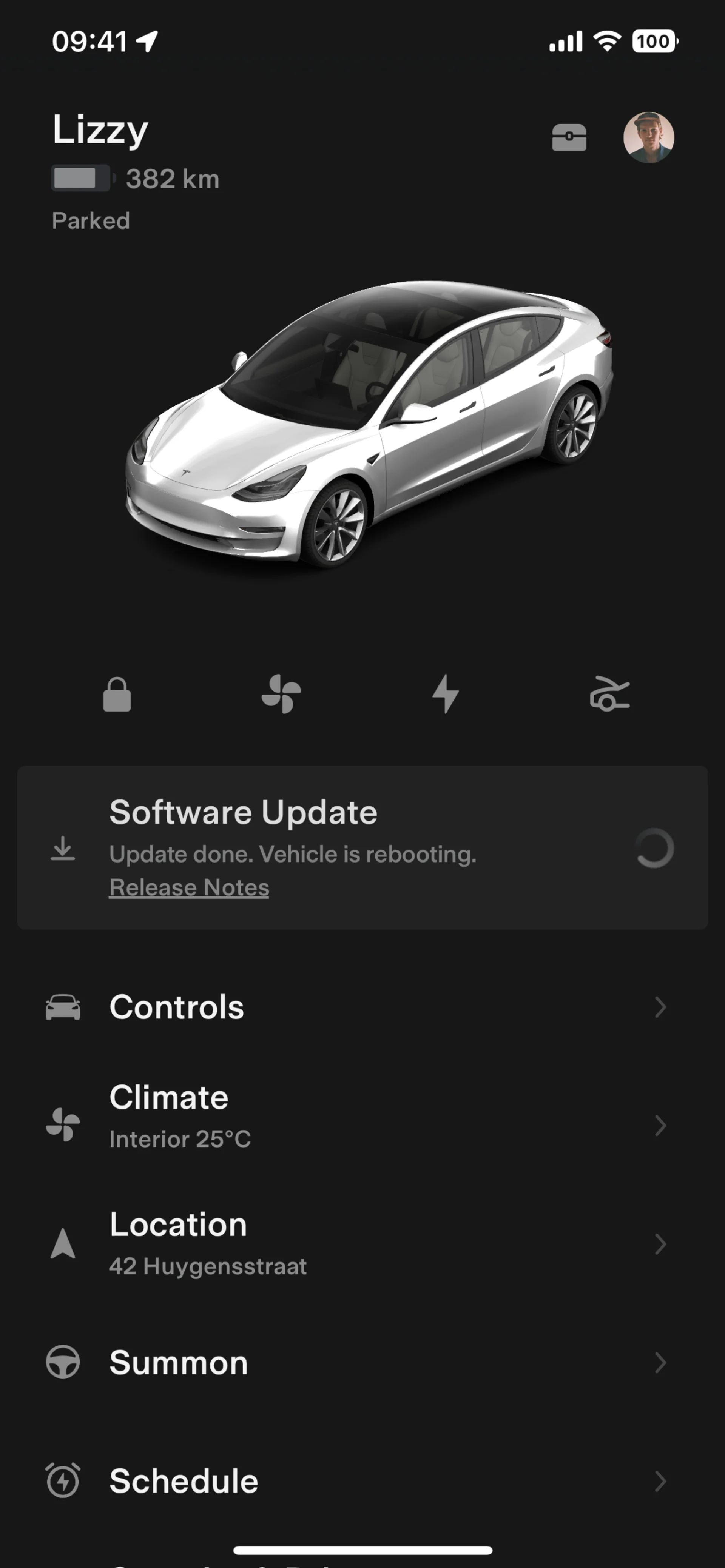Go to Controls
This screenshot has height=1568, width=725.
click(x=362, y=1007)
